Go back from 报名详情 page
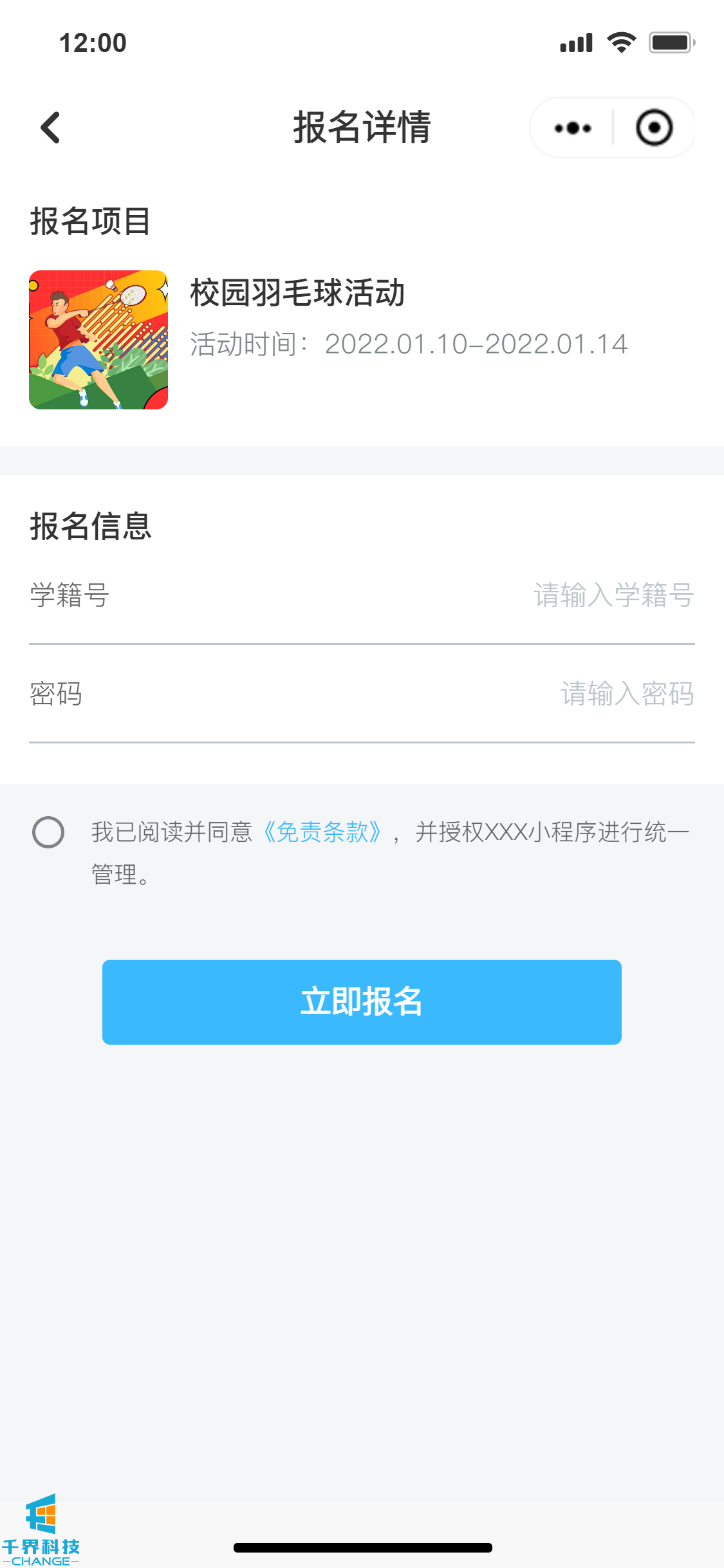This screenshot has height=1568, width=724. pyautogui.click(x=50, y=127)
